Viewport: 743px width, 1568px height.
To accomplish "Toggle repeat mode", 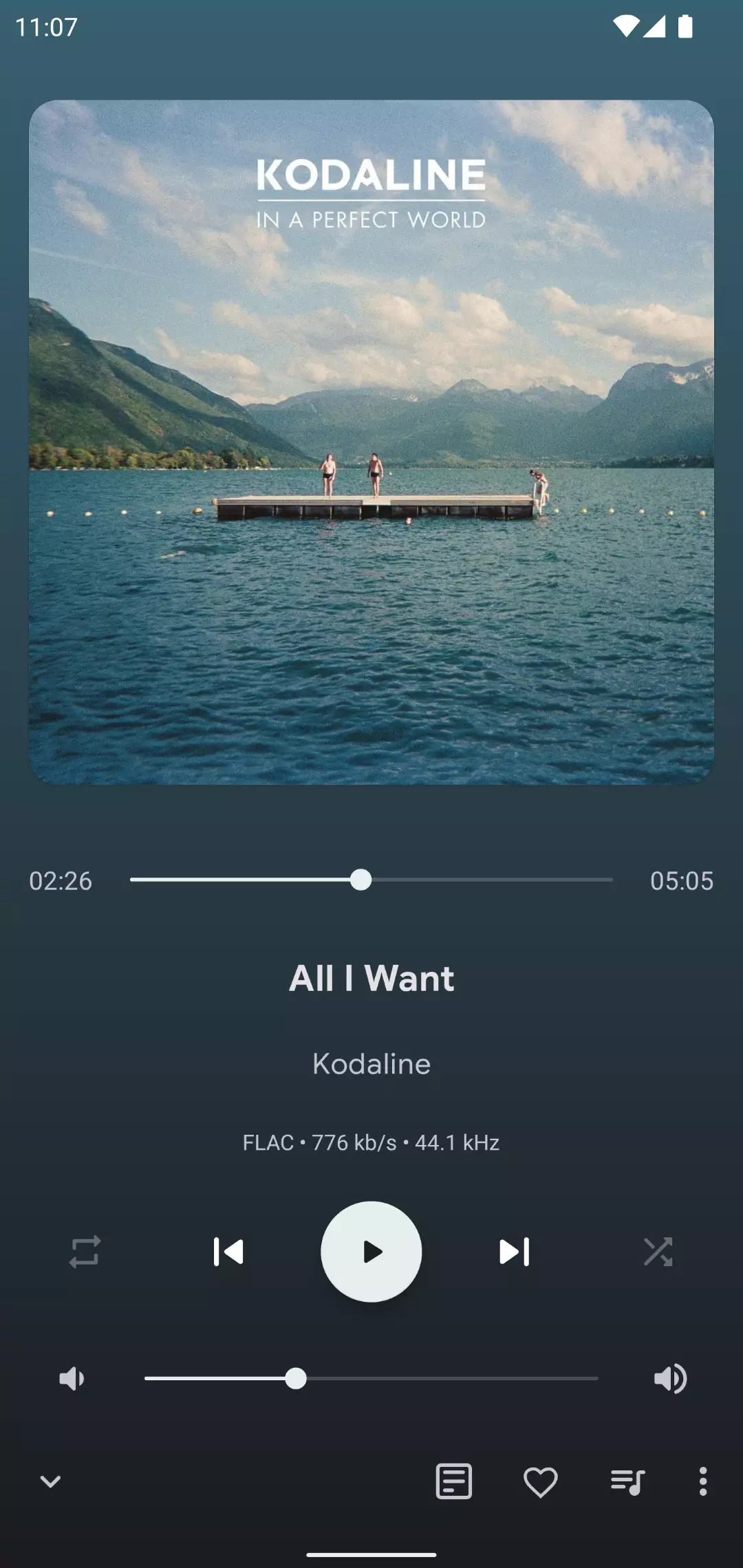I will (85, 1252).
